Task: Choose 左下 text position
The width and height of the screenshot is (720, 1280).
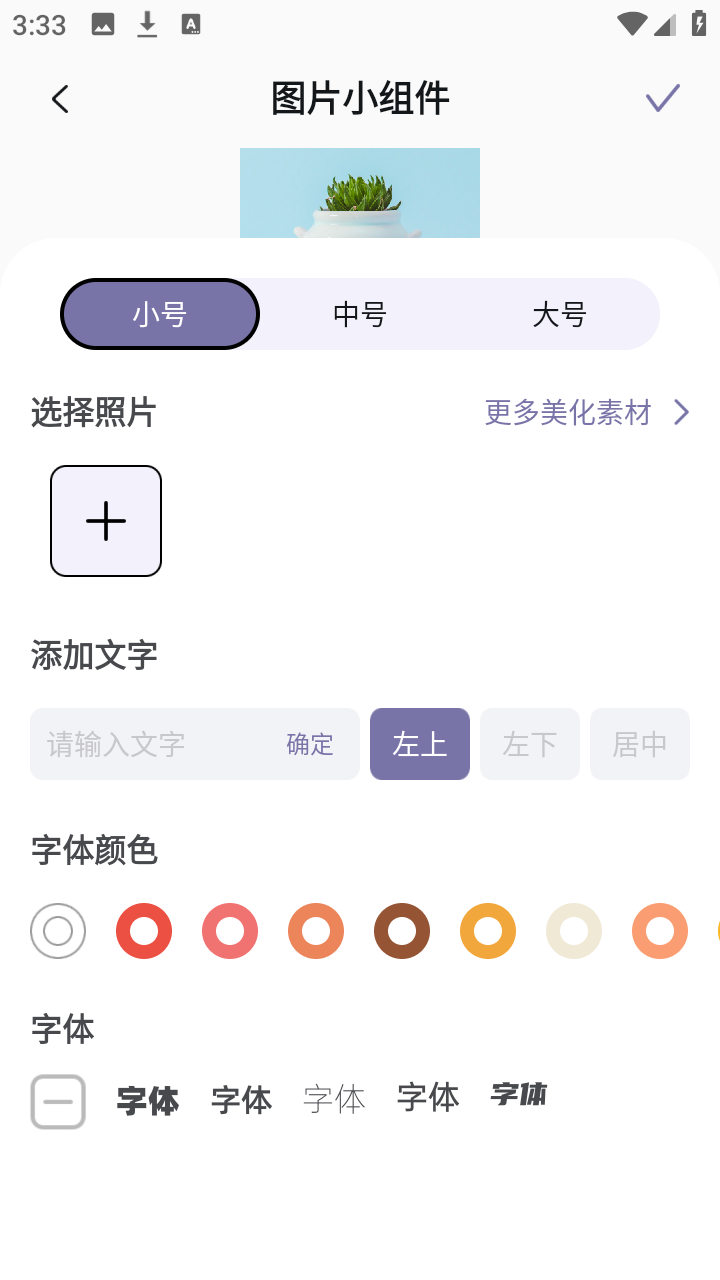Action: [x=530, y=744]
